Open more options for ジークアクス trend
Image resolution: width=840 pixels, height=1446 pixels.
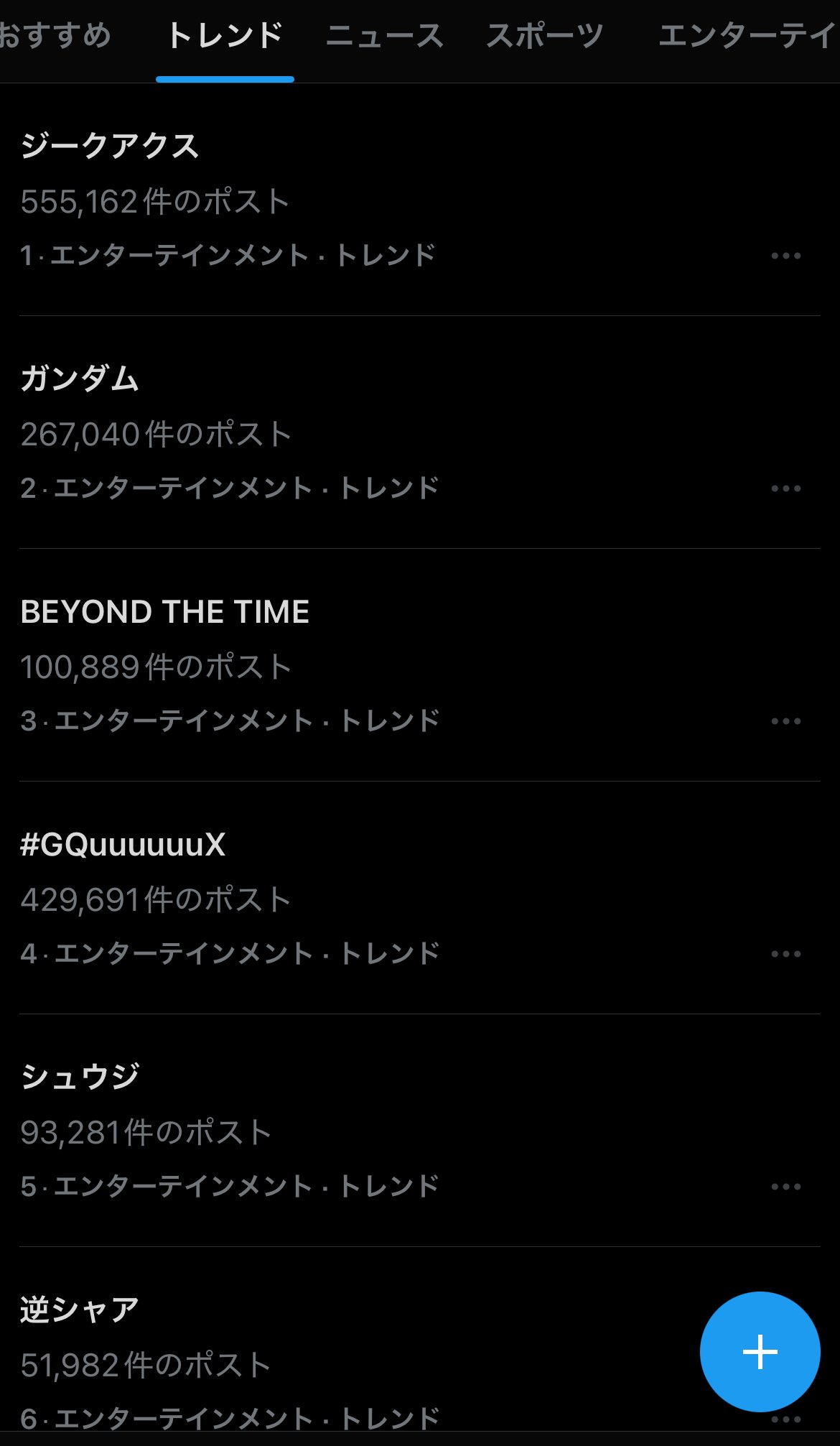click(x=785, y=256)
